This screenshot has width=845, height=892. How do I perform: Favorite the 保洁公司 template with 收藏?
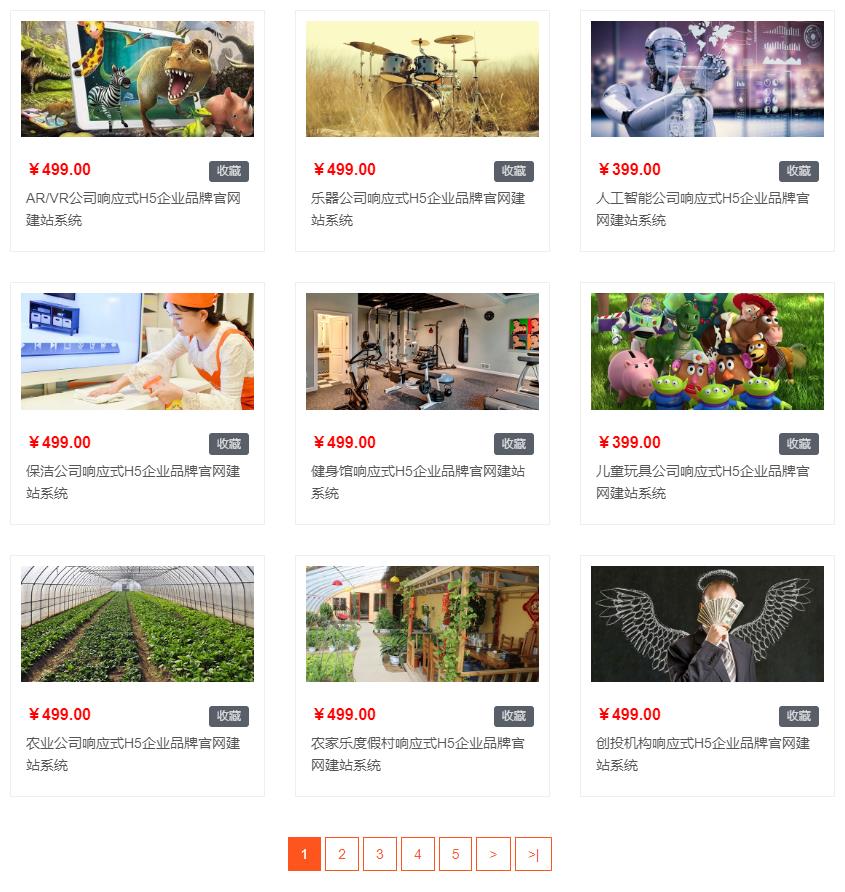coord(228,444)
